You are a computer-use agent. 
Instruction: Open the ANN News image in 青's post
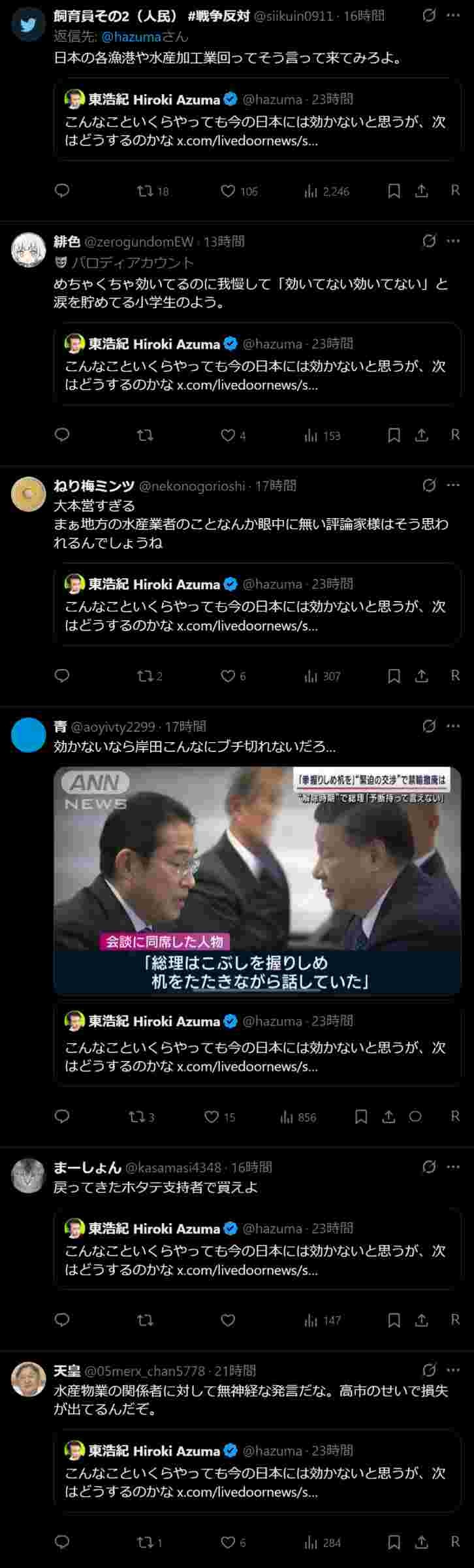coord(257,880)
